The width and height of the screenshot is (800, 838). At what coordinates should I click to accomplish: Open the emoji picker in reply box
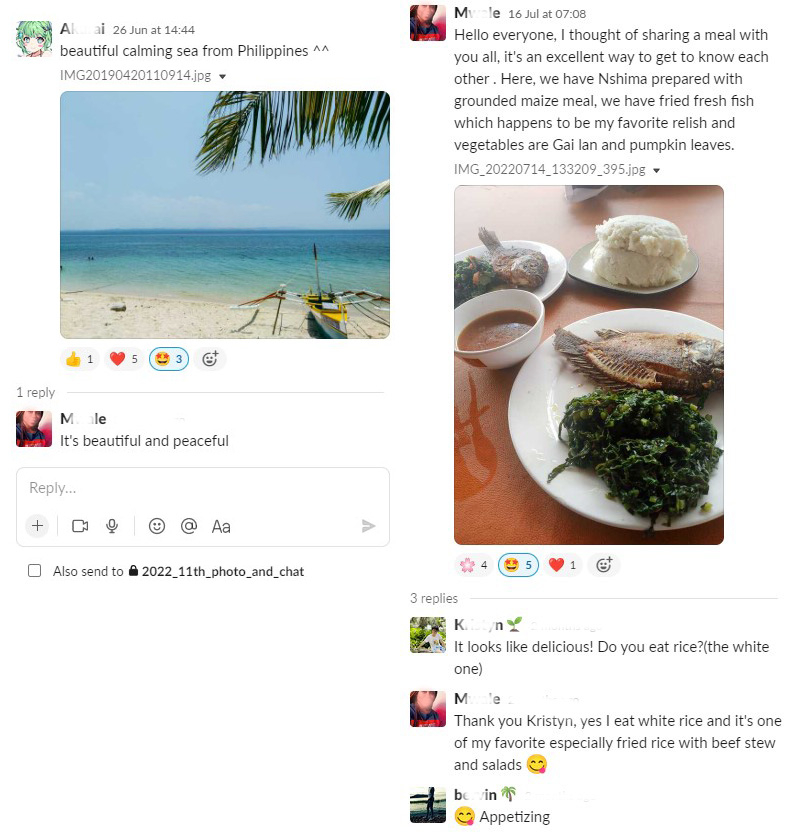(x=156, y=526)
